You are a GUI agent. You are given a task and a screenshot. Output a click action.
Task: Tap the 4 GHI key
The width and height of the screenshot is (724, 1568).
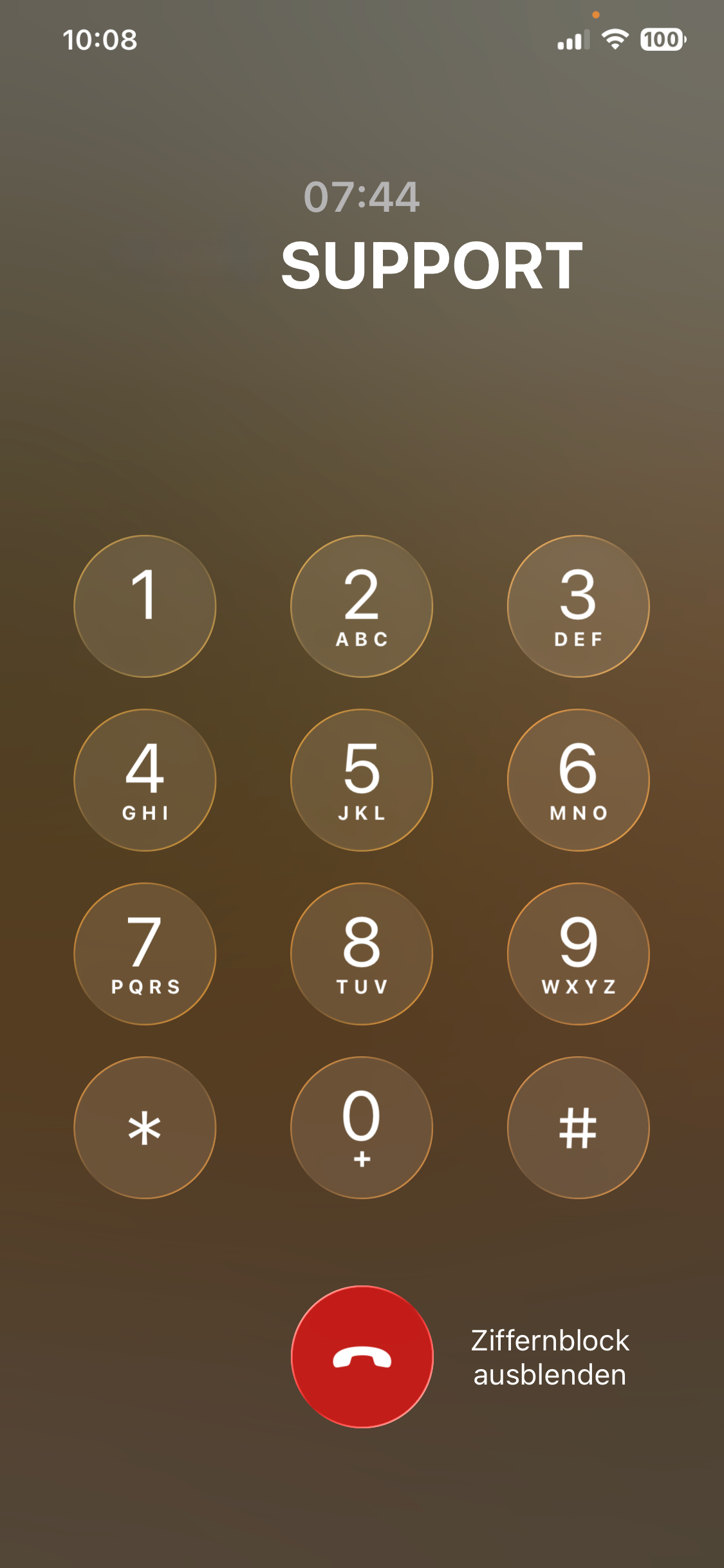[x=145, y=780]
